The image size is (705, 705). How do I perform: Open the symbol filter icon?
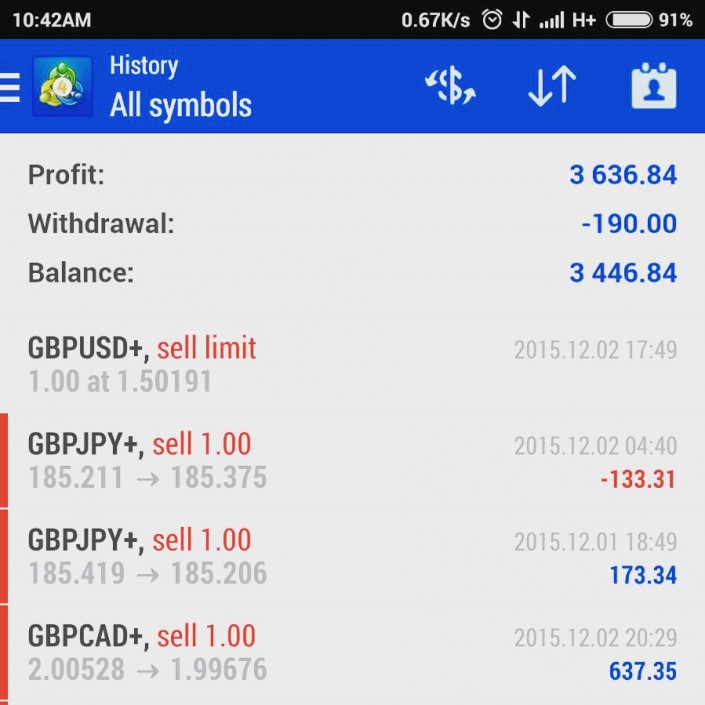450,87
